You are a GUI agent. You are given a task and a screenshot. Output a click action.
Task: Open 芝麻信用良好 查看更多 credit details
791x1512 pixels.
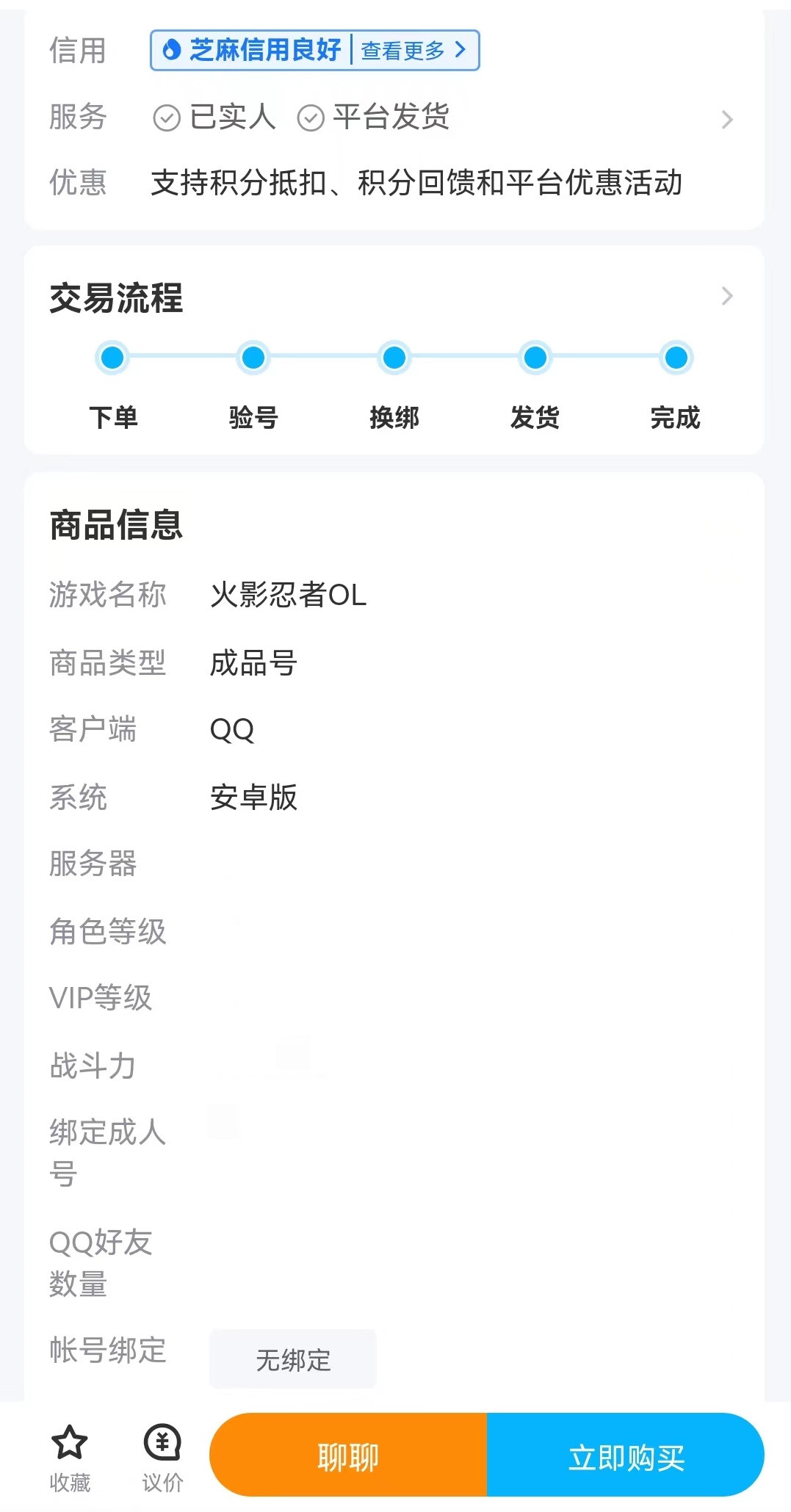coord(314,50)
